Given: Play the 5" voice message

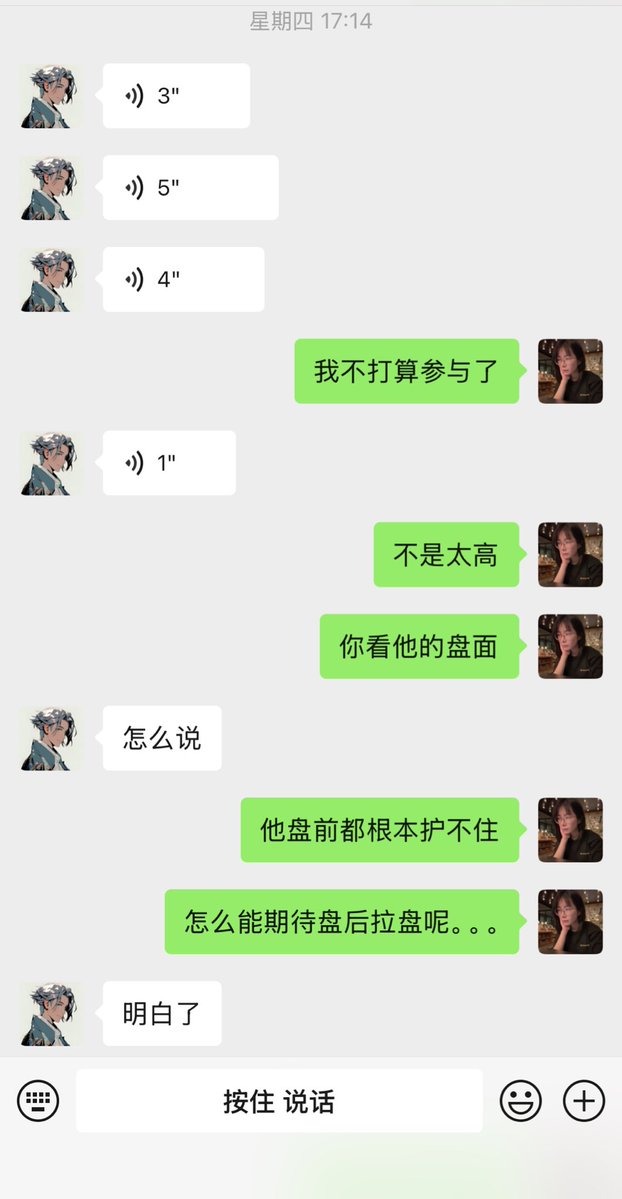Looking at the screenshot, I should point(190,188).
